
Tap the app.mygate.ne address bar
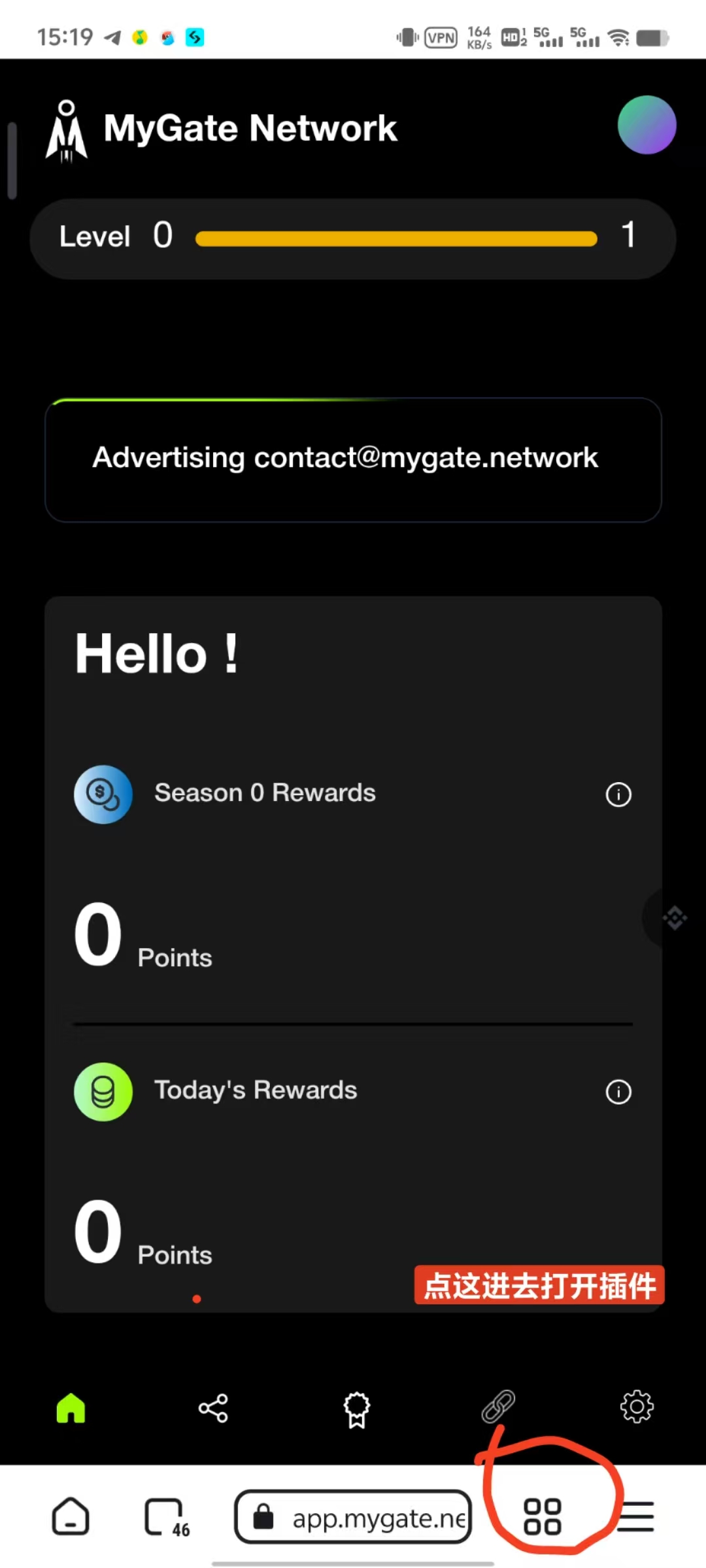tap(353, 1516)
